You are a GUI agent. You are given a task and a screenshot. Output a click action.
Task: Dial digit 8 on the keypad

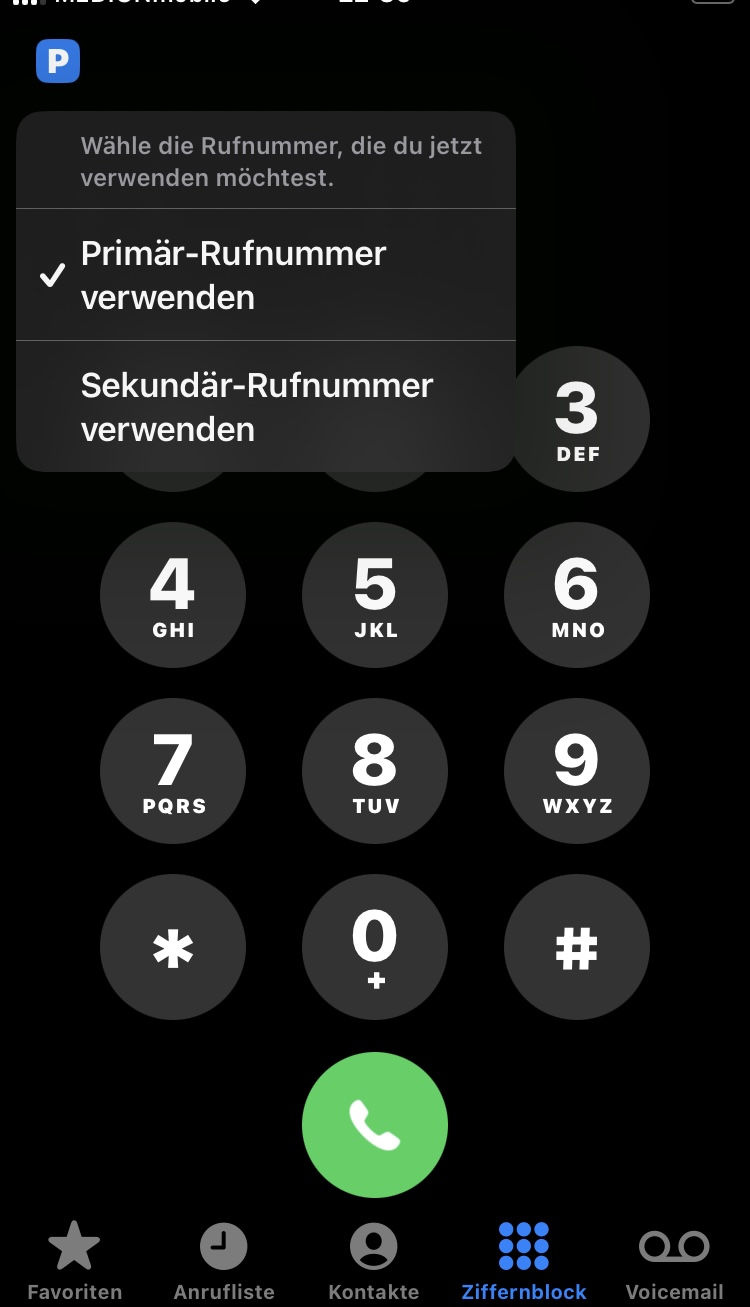[375, 771]
